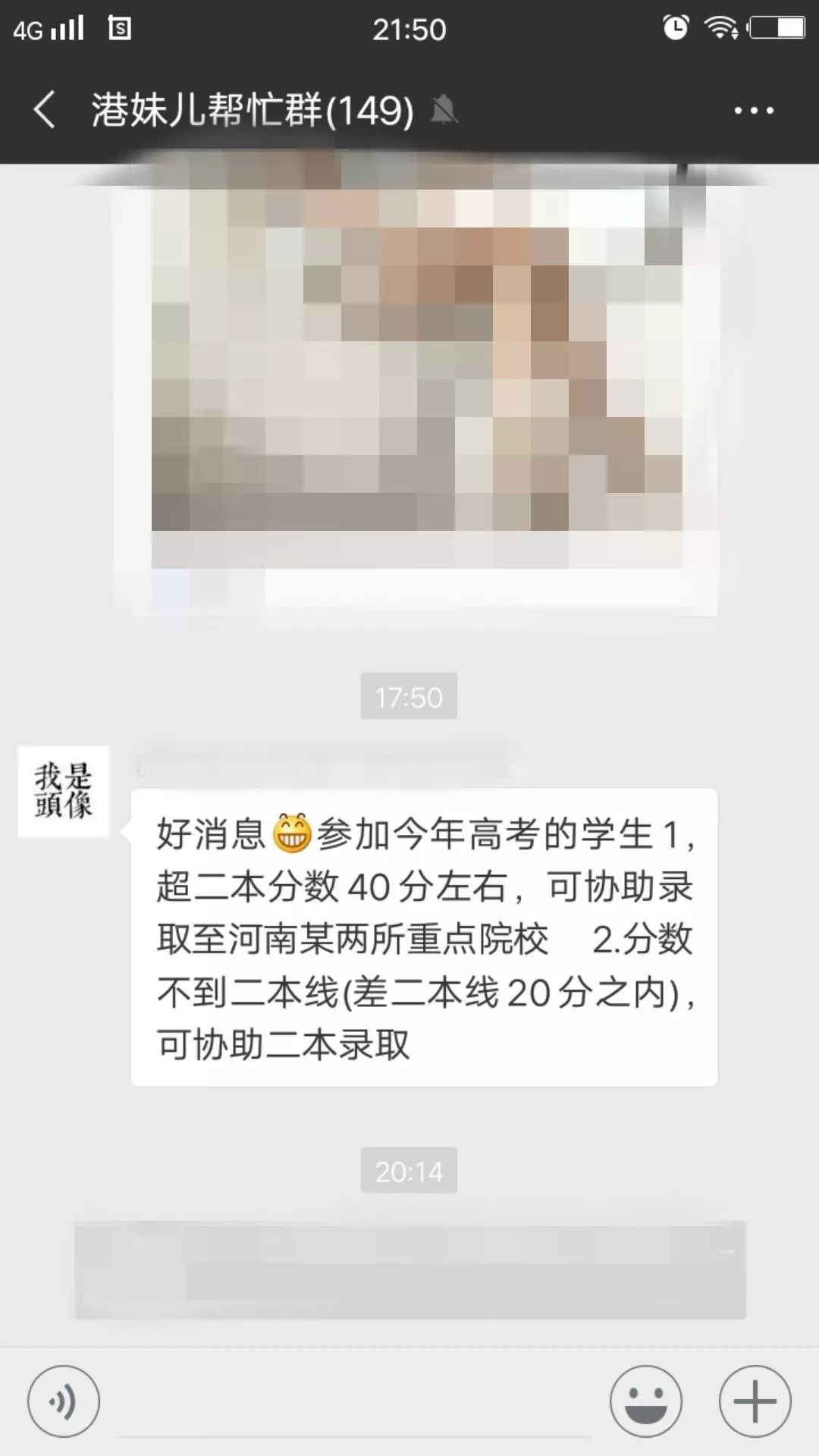Open the emoji sticker panel
This screenshot has height=1456, width=819.
[x=646, y=1401]
